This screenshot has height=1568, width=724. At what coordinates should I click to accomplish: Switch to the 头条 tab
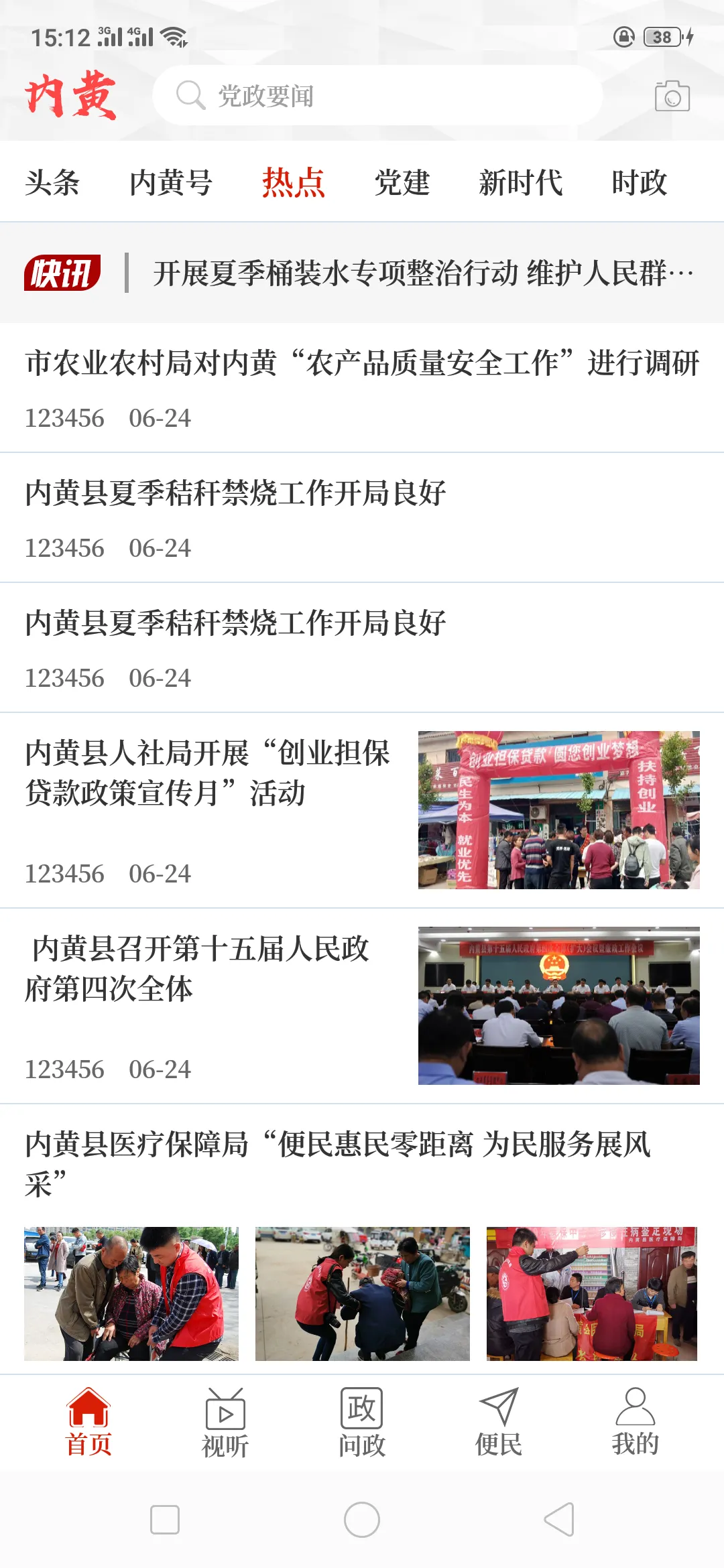52,183
